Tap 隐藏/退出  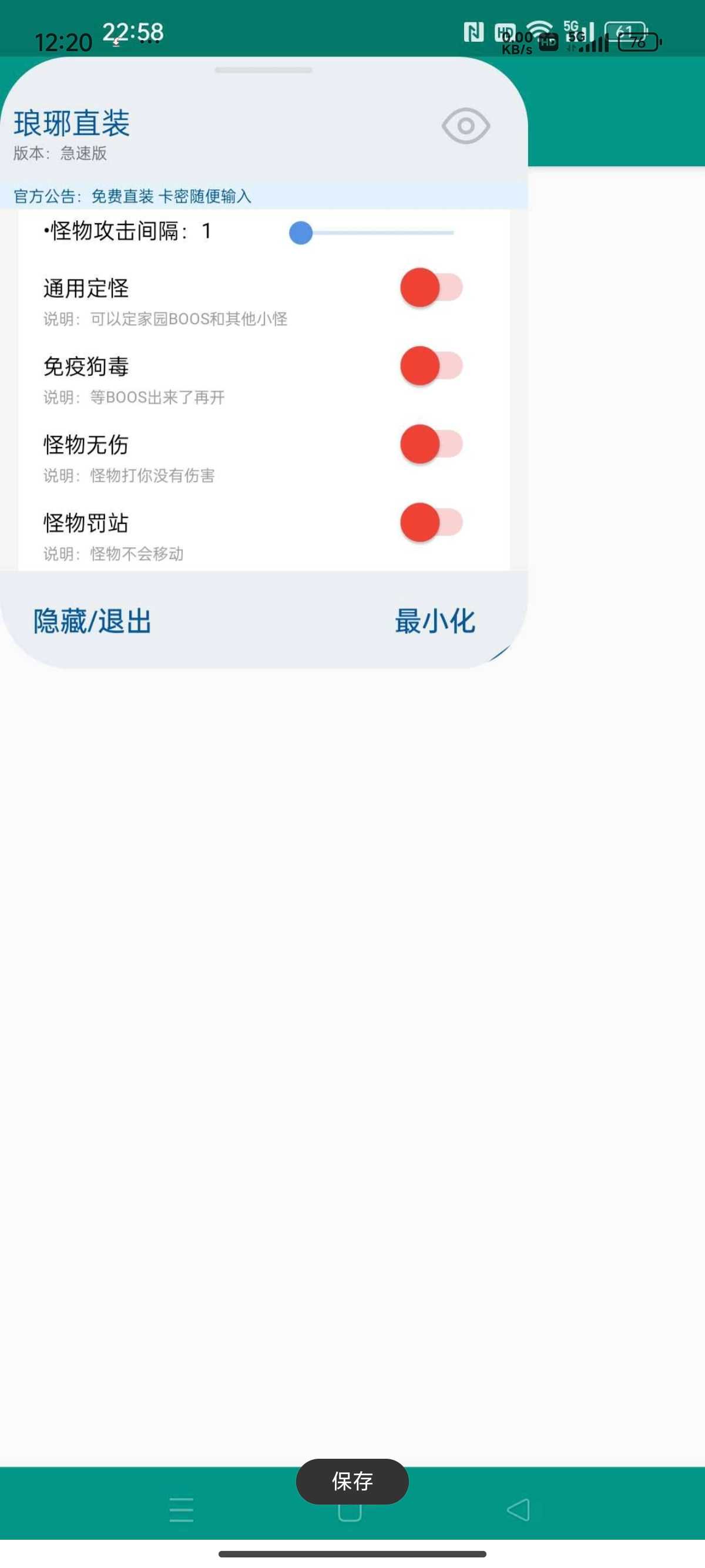pos(92,621)
